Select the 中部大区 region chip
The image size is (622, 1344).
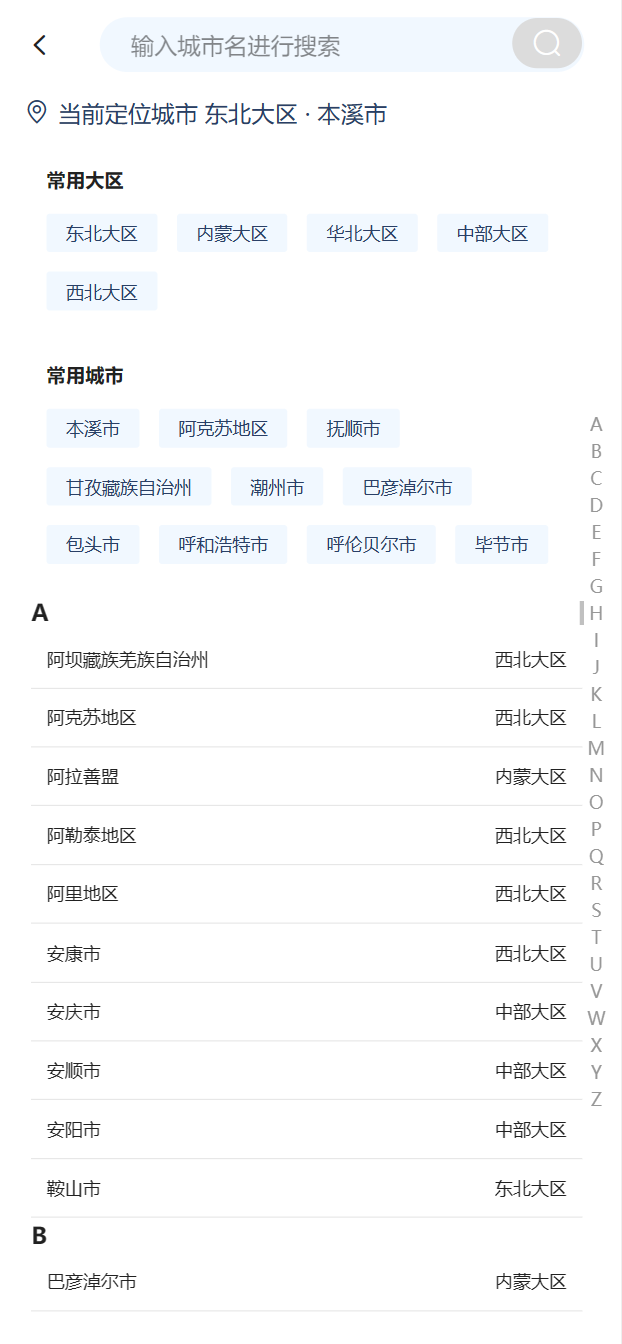tap(492, 234)
